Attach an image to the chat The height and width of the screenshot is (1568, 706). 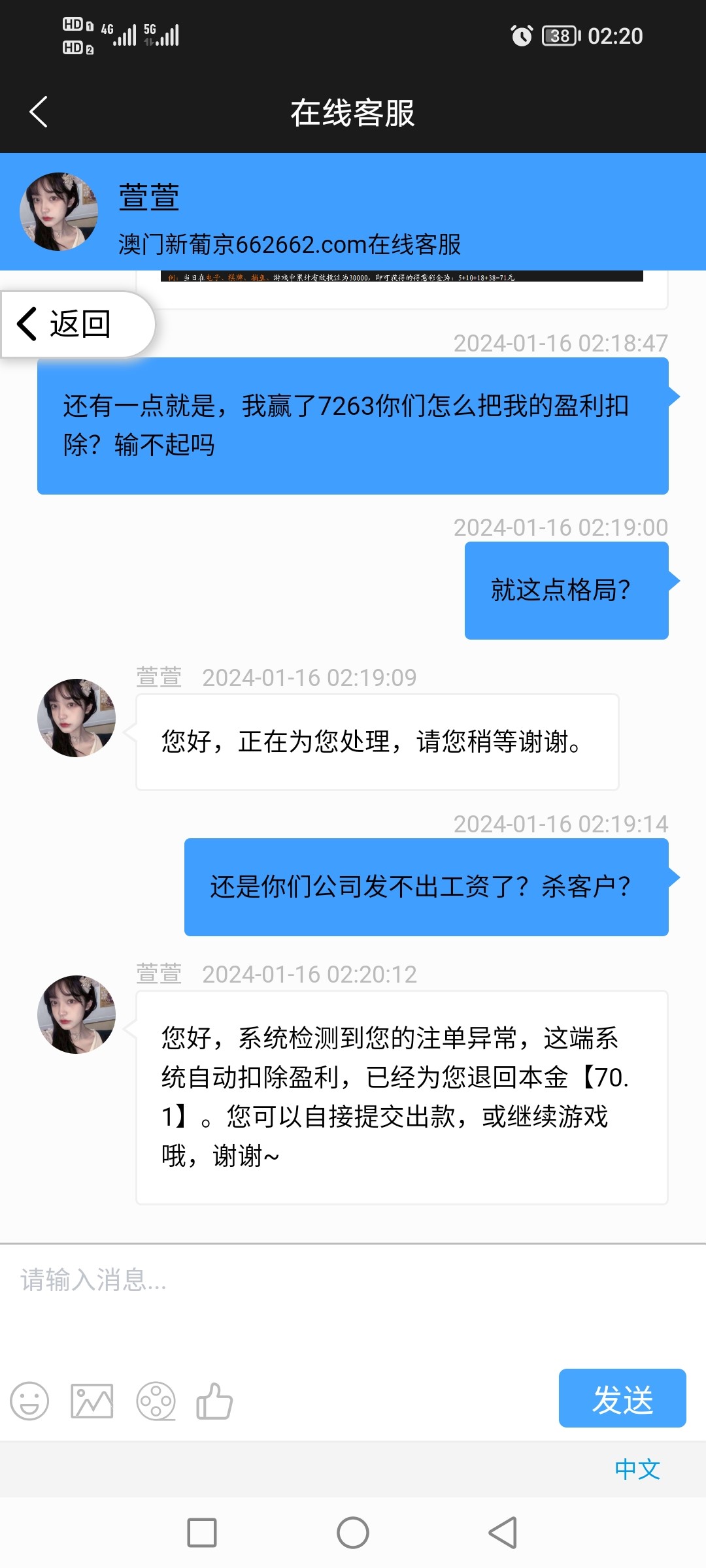(x=92, y=1401)
